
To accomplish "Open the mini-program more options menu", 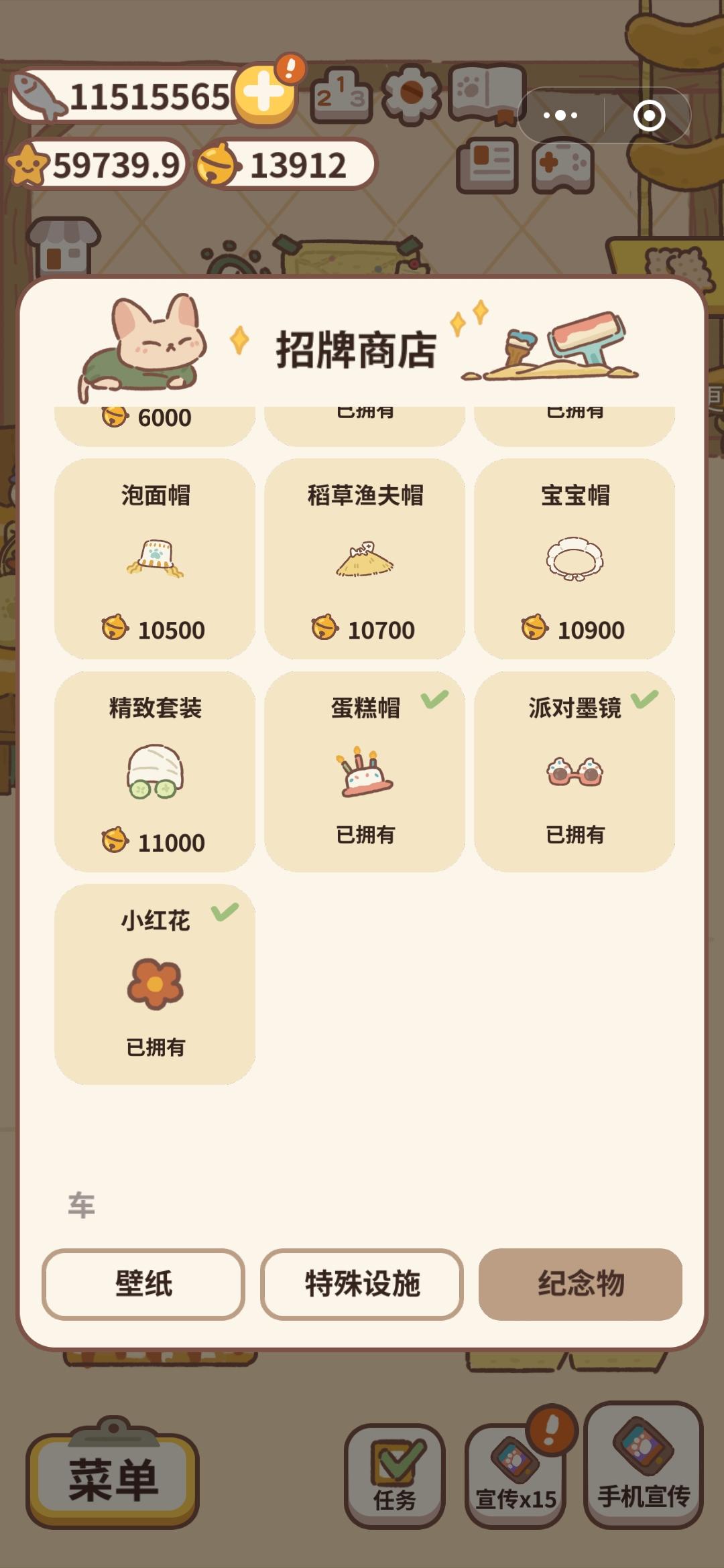I will [560, 115].
